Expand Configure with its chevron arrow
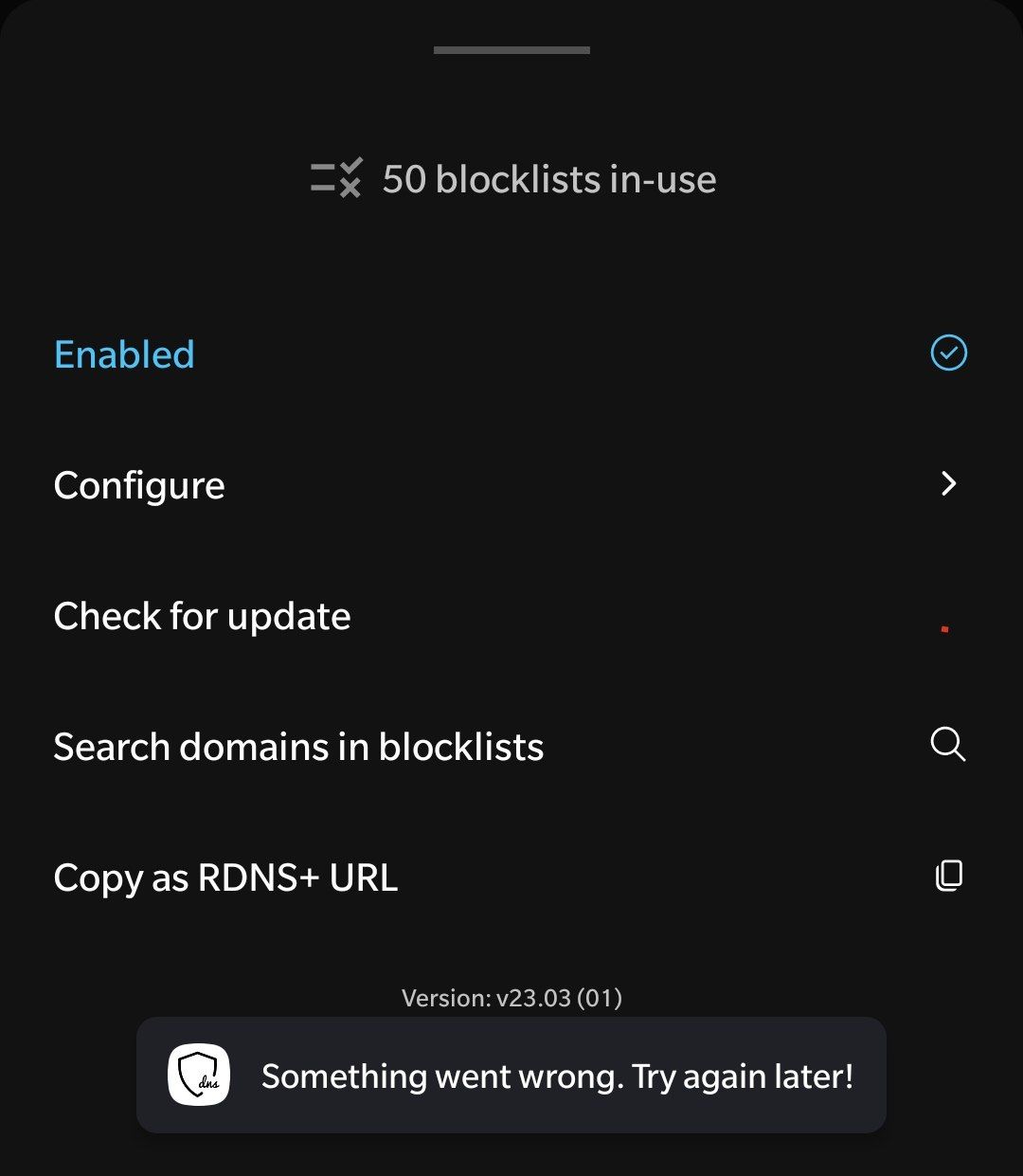The width and height of the screenshot is (1023, 1176). tap(950, 484)
